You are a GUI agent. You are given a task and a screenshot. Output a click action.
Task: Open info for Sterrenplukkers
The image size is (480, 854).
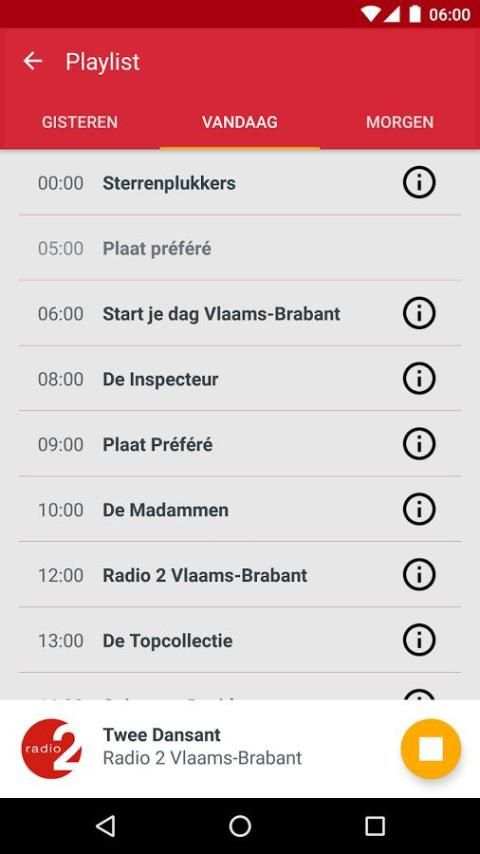[419, 182]
